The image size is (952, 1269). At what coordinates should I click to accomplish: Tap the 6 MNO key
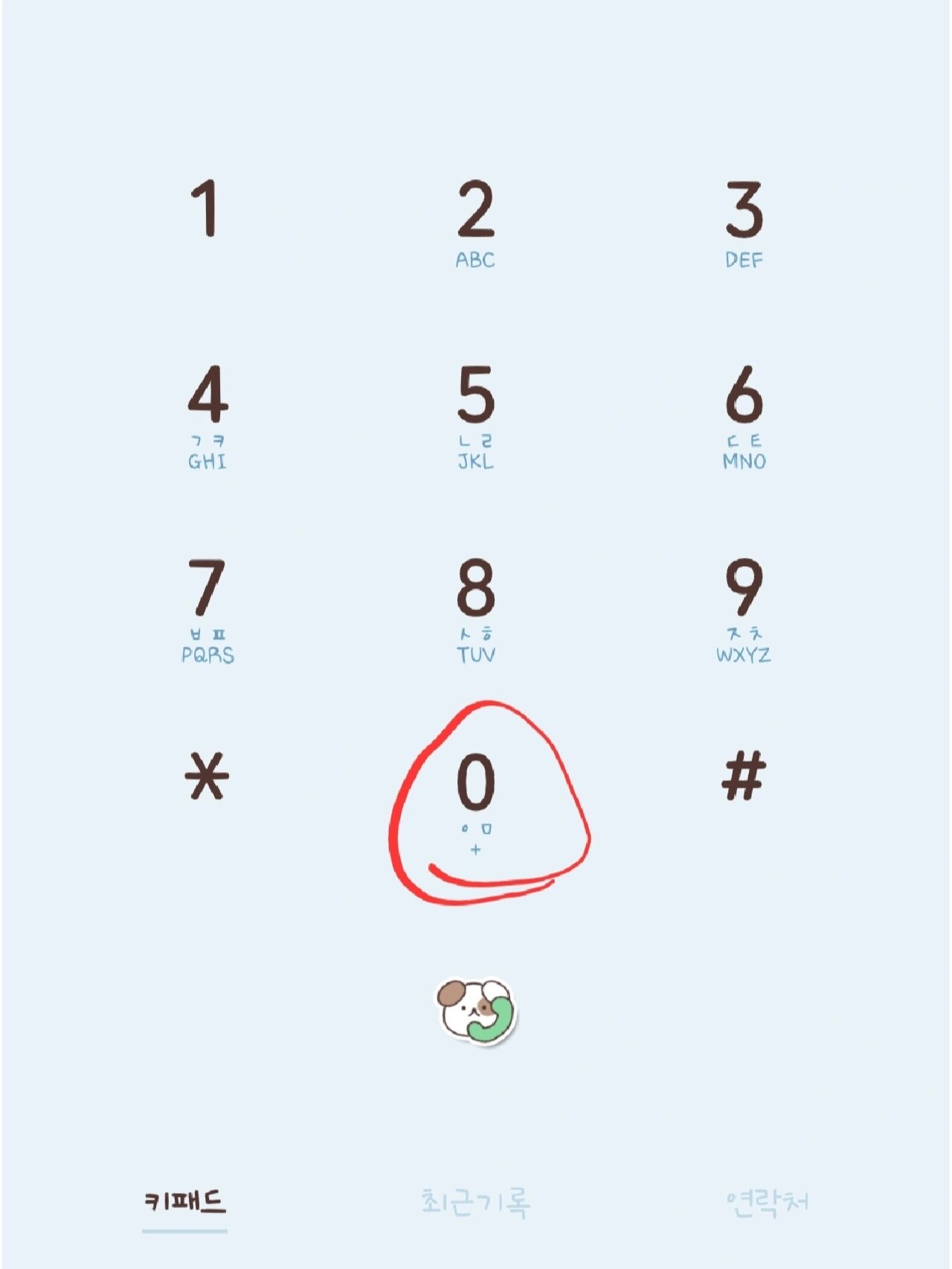point(744,414)
